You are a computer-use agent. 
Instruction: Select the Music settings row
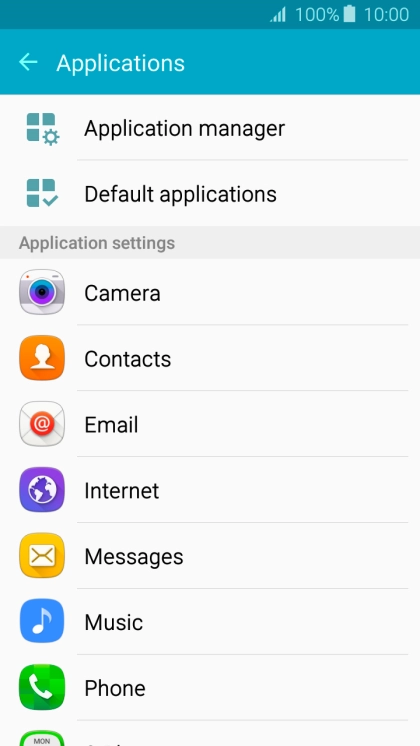[210, 621]
